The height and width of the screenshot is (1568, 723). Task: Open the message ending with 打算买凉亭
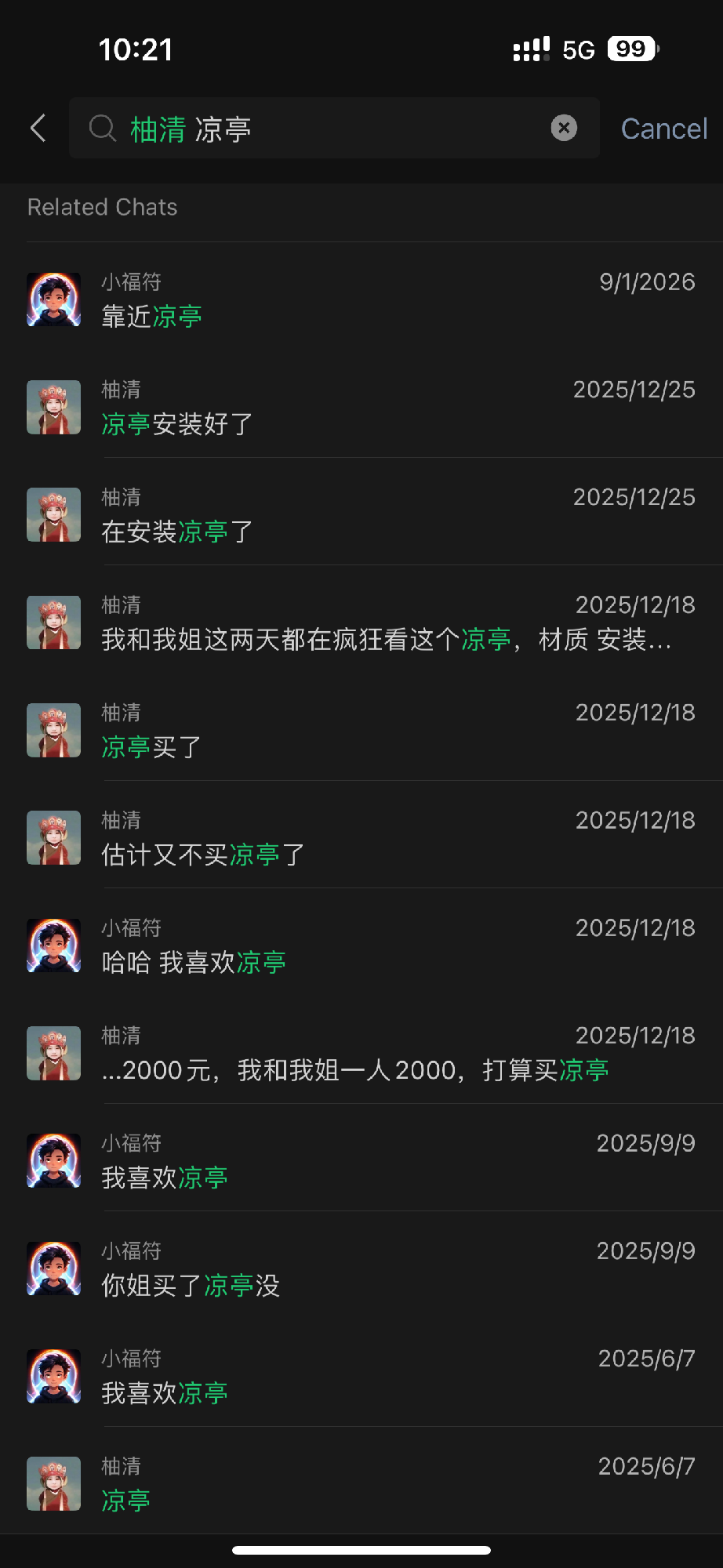(x=361, y=1053)
